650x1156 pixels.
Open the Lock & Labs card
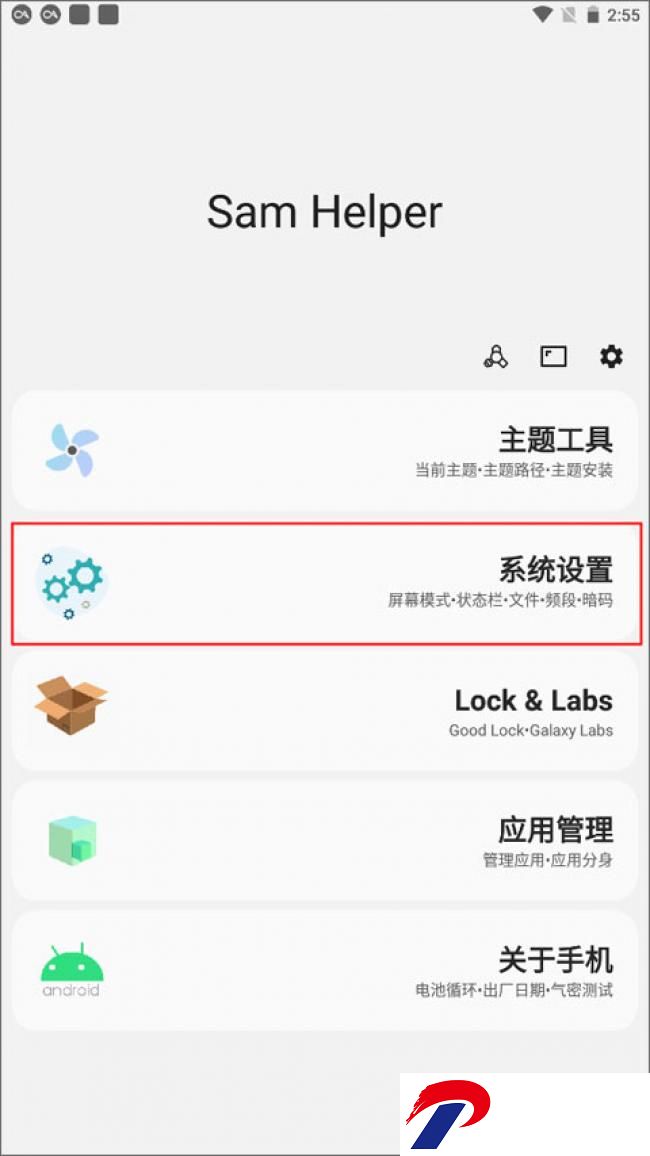point(325,711)
